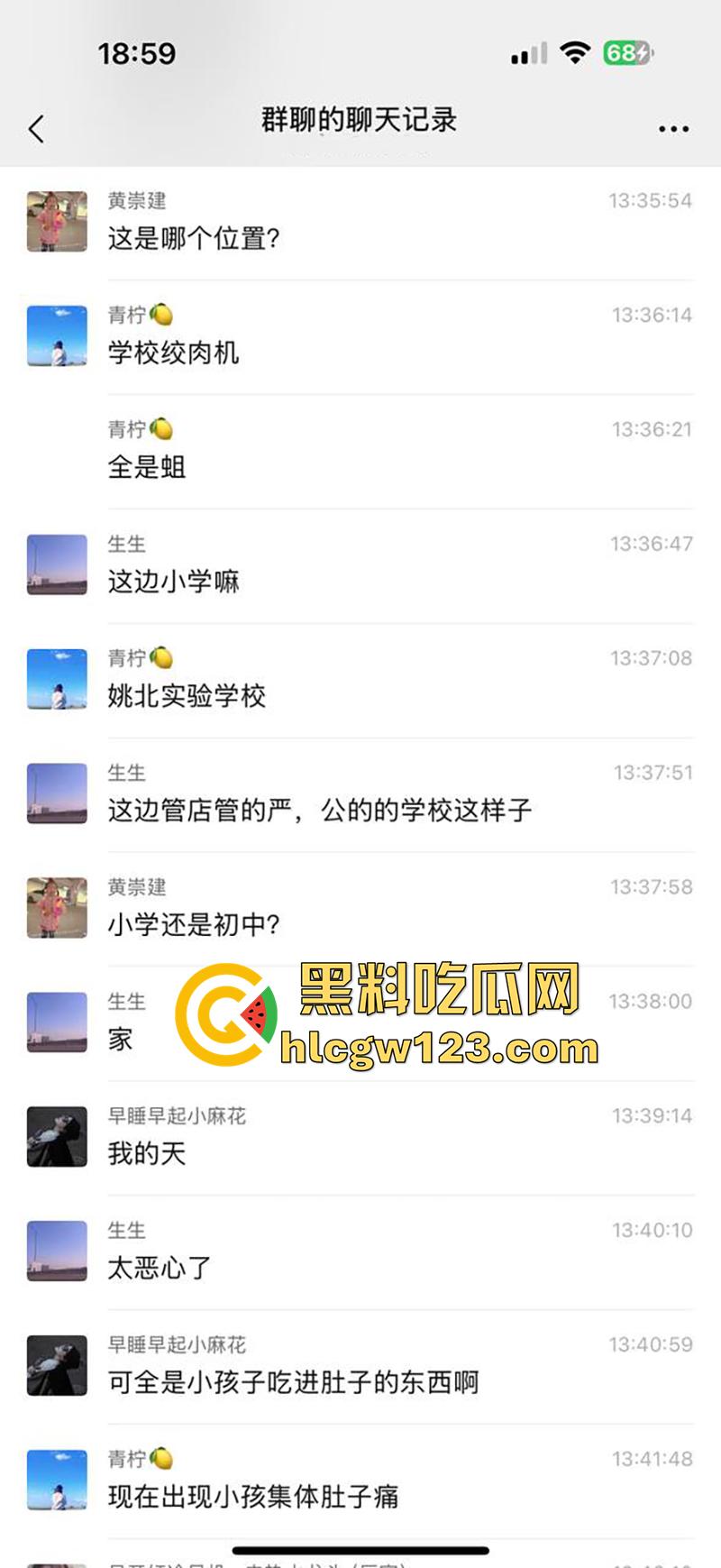This screenshot has width=721, height=1568.
Task: Open the message '这是哪个位置?'
Action: (193, 239)
